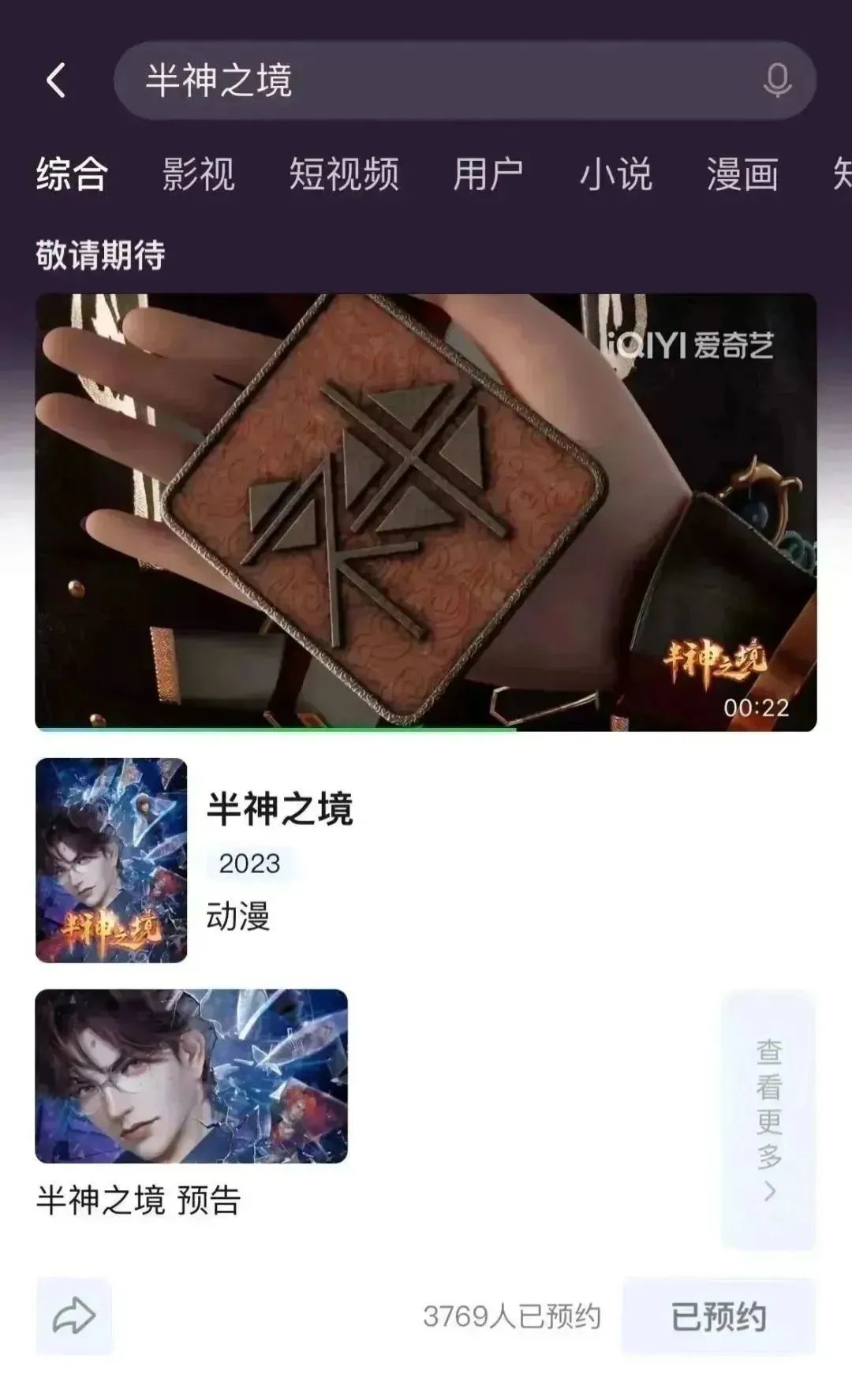The width and height of the screenshot is (852, 1400).
Task: Switch to the 小说 tab
Action: click(615, 174)
